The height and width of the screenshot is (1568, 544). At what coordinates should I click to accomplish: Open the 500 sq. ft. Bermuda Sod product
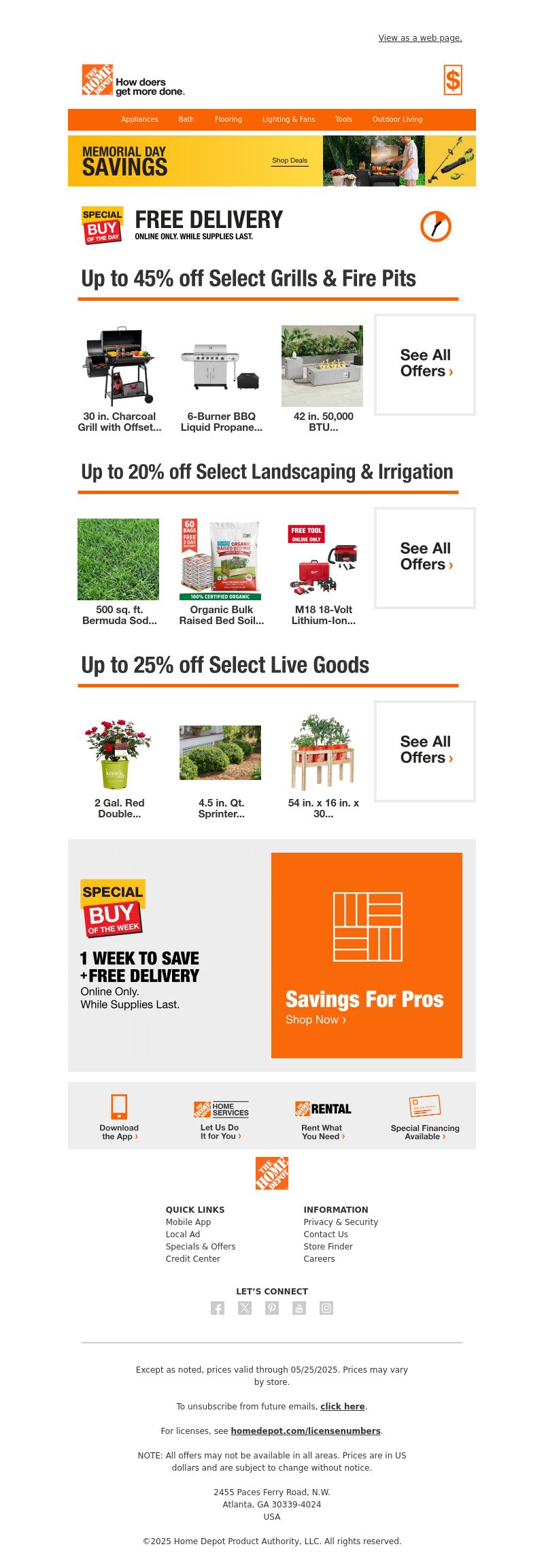click(x=119, y=570)
